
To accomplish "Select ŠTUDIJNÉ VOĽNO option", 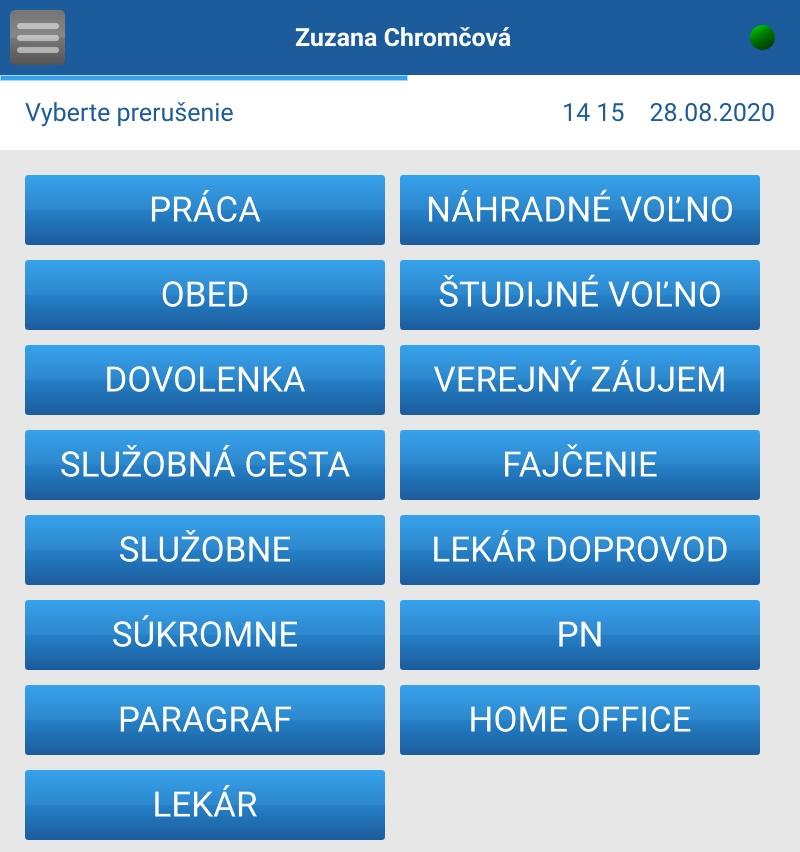I will point(580,295).
